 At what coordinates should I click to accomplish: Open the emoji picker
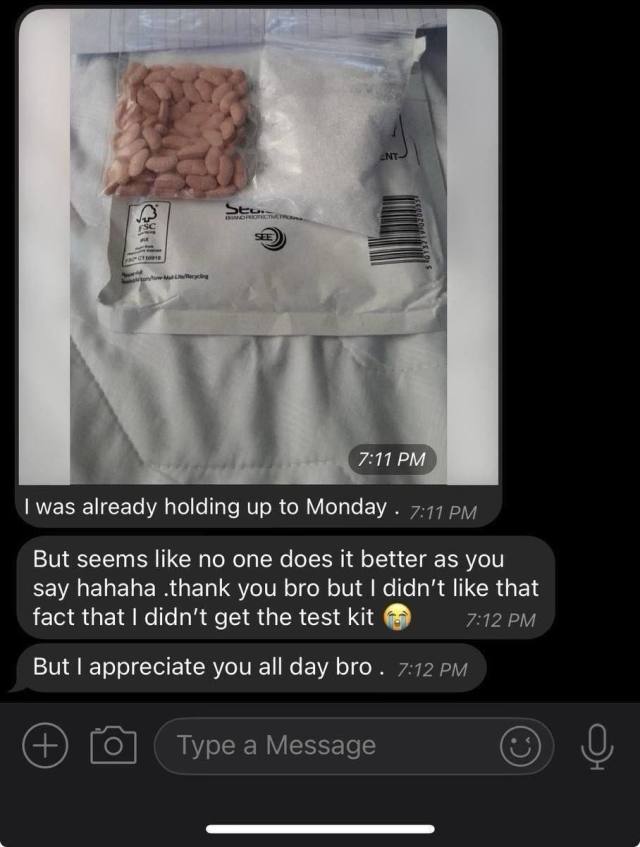[520, 747]
